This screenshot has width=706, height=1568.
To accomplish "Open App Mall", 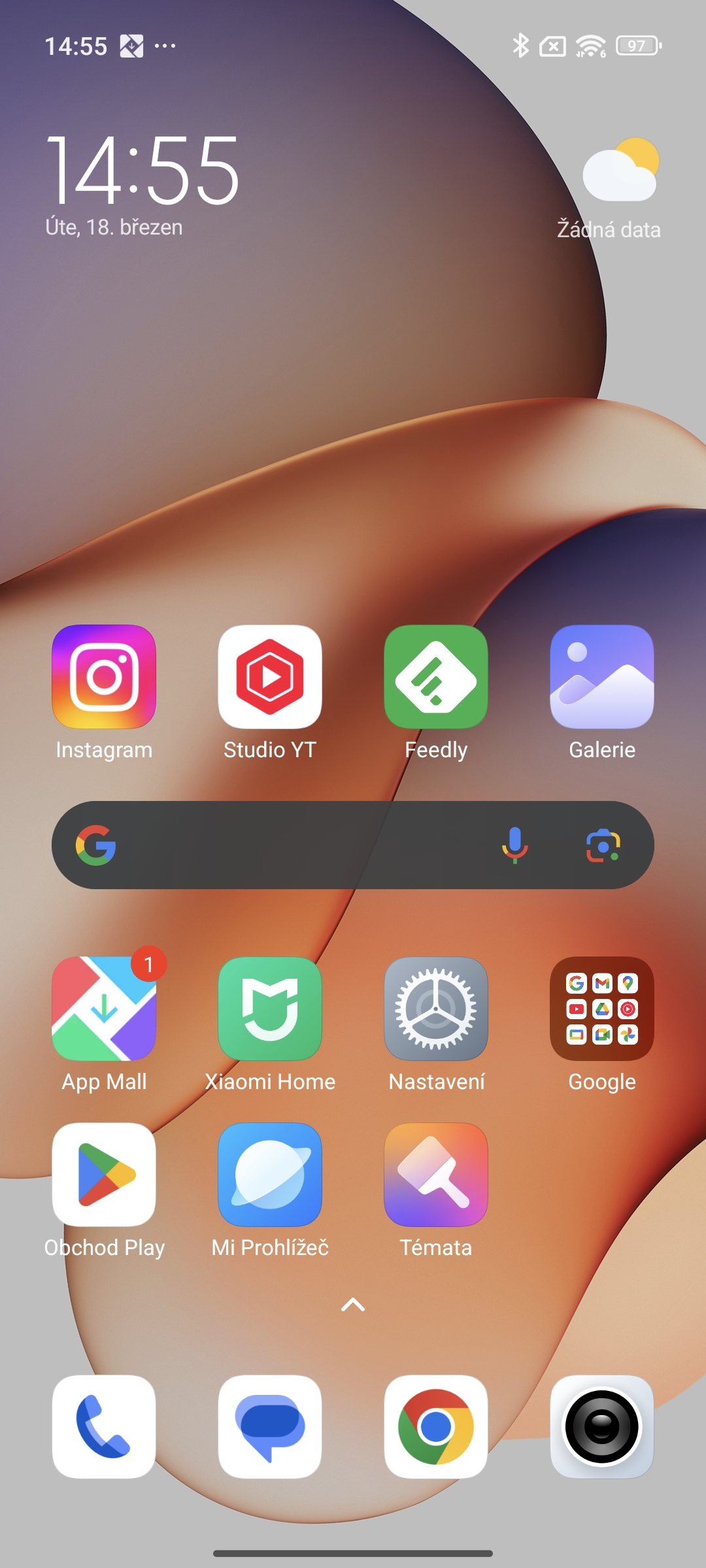I will coord(104,1009).
